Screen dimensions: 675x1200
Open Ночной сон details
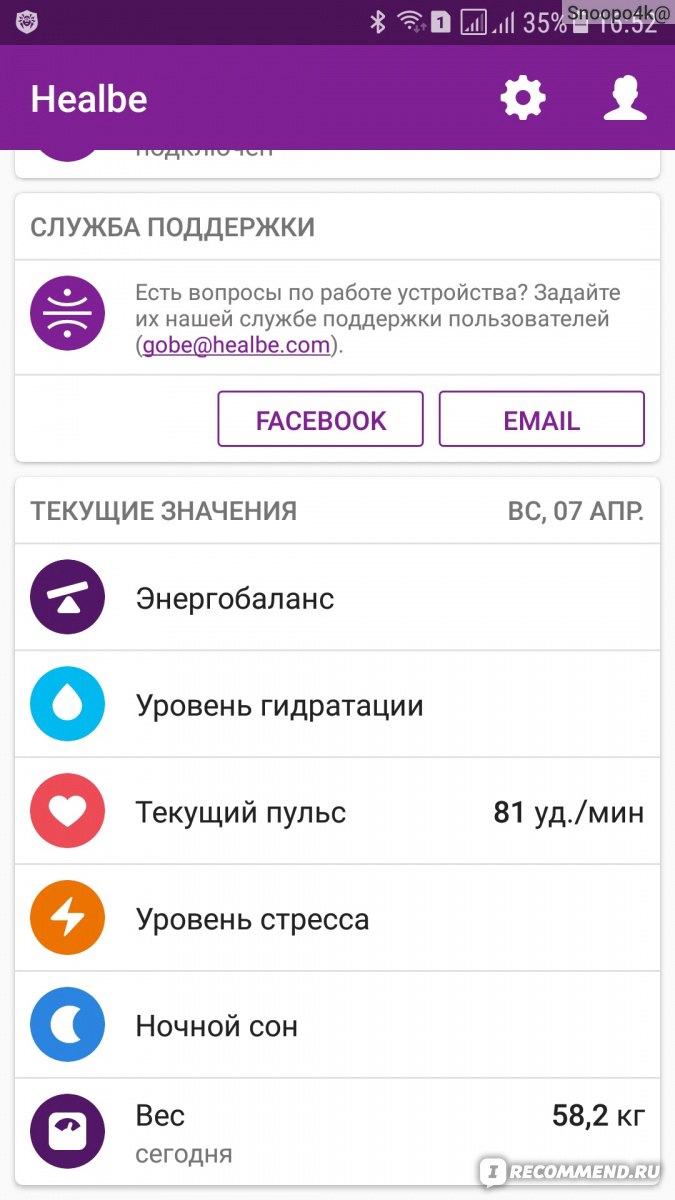338,1026
